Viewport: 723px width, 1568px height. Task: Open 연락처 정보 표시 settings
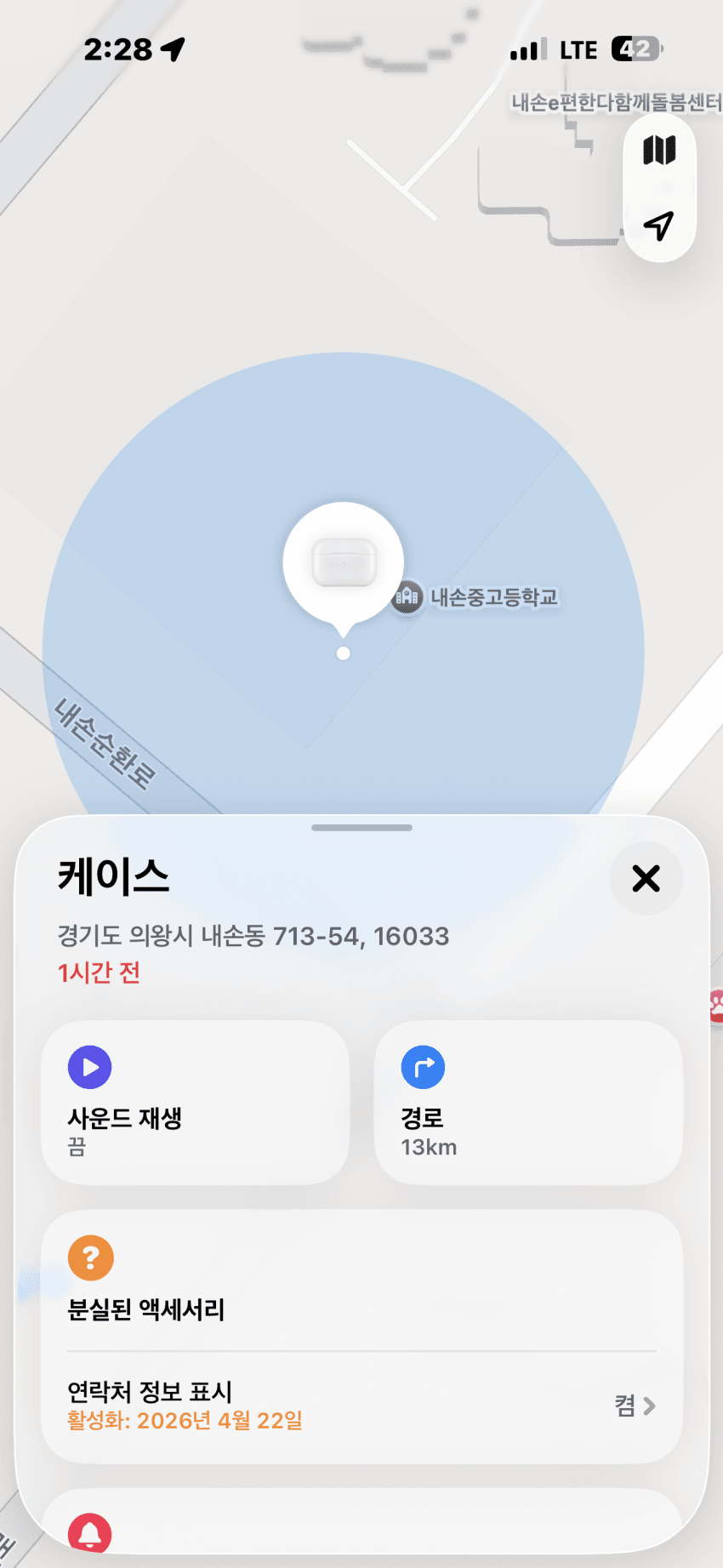[x=361, y=1405]
